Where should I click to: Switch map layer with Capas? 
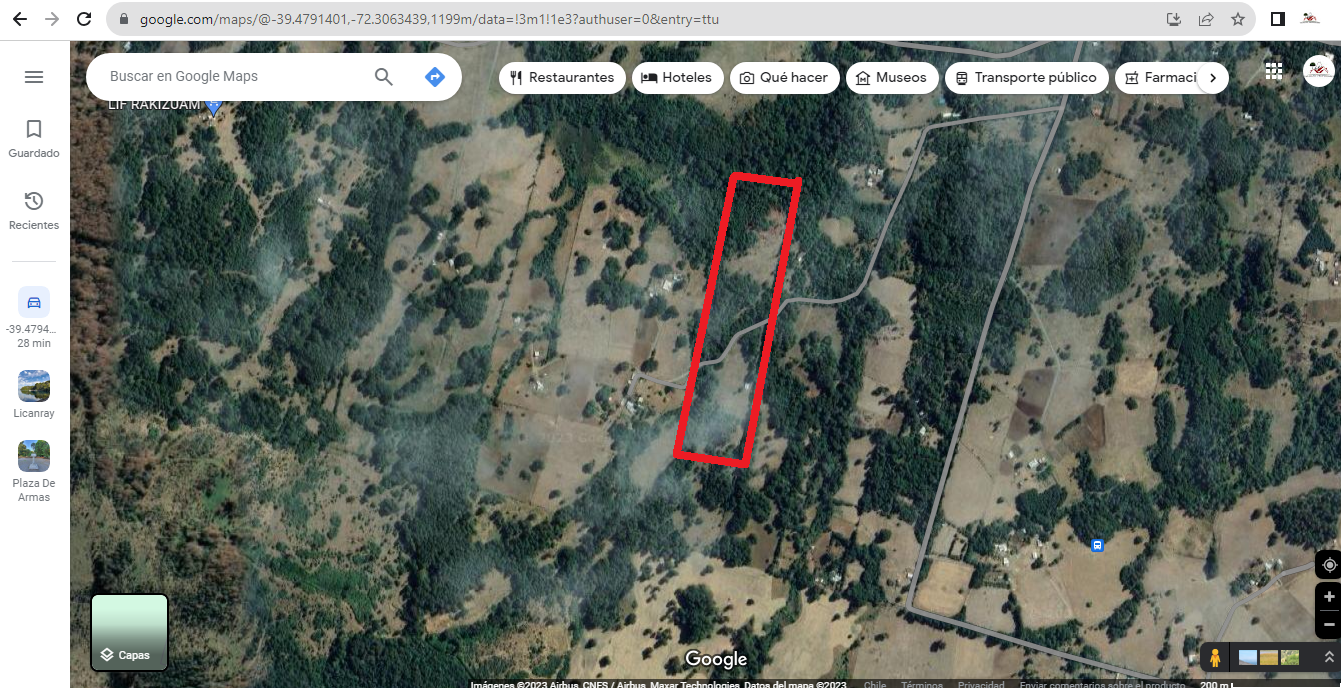tap(129, 632)
